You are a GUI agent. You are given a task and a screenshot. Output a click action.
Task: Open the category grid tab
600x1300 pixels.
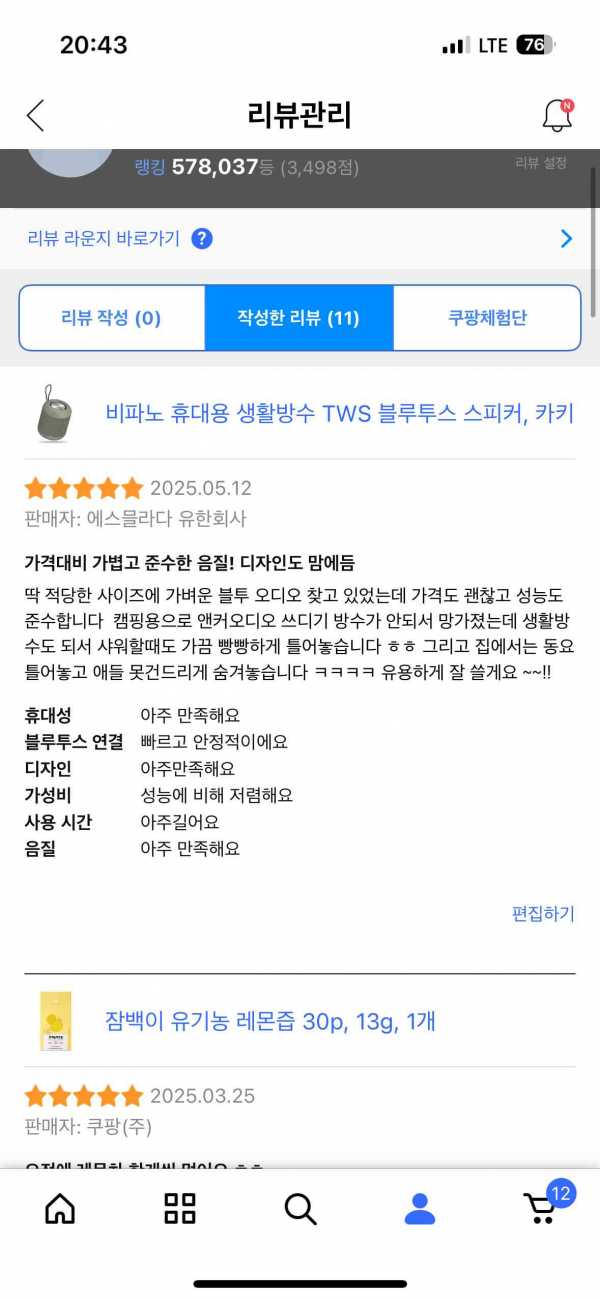pos(180,1208)
